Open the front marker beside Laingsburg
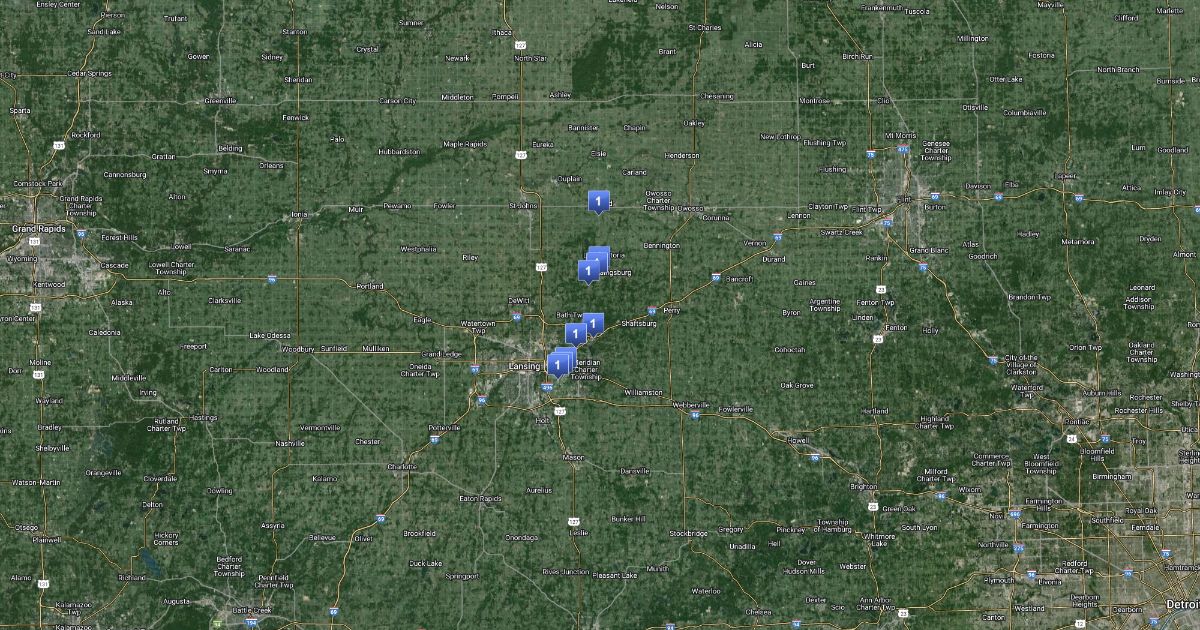This screenshot has height=630, width=1200. 589,270
